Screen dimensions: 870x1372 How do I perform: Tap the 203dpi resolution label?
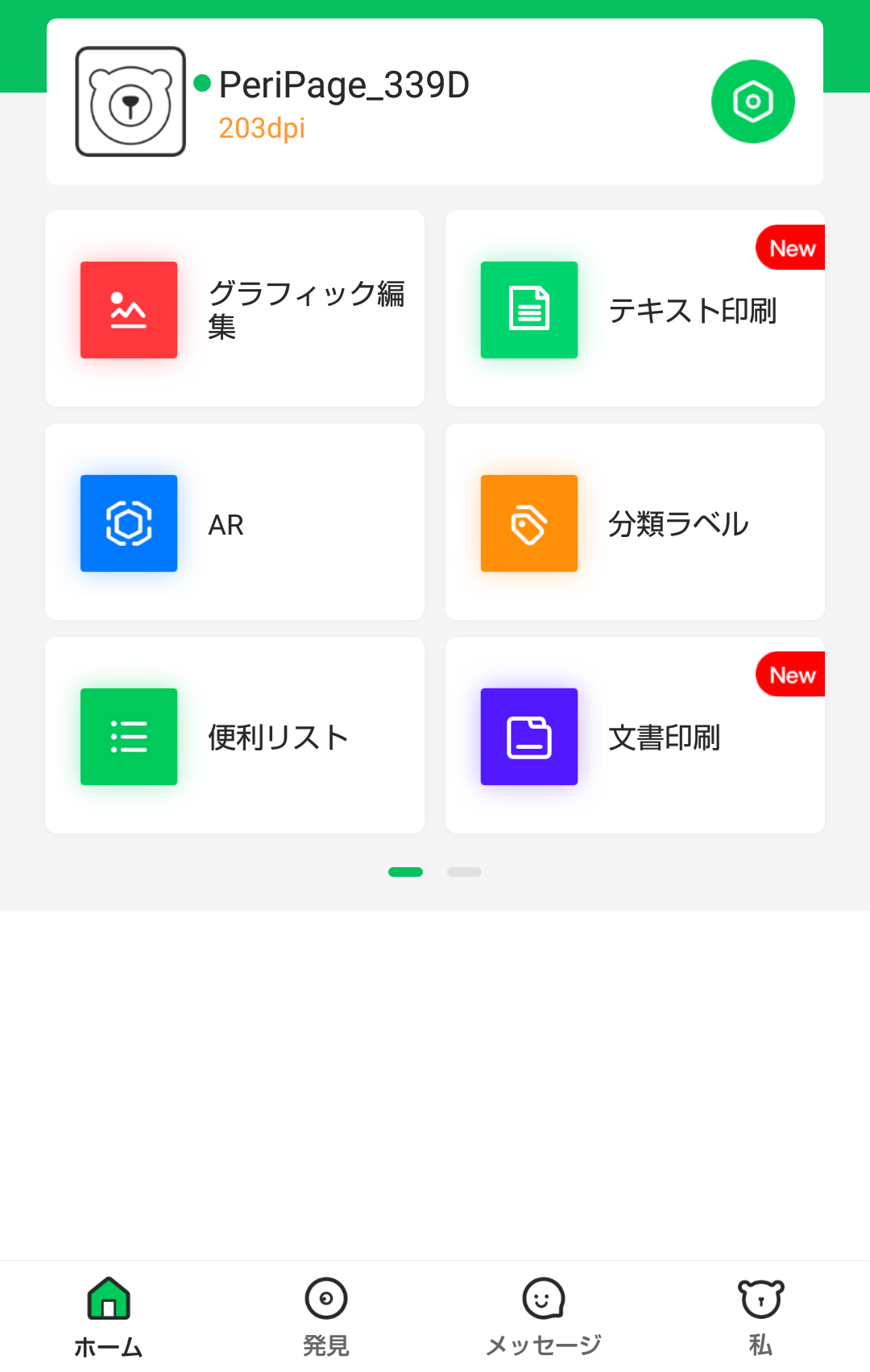pyautogui.click(x=261, y=127)
